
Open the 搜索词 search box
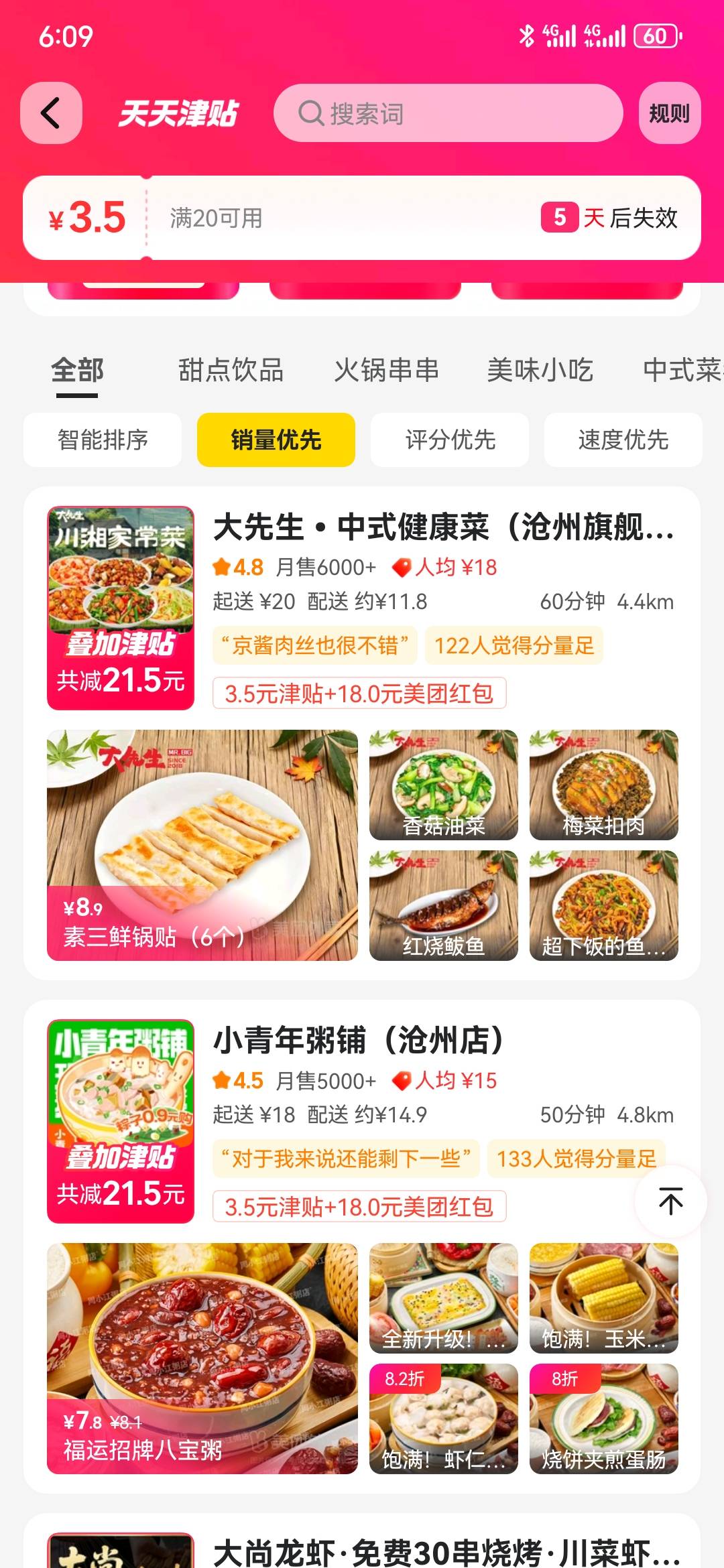tap(448, 113)
